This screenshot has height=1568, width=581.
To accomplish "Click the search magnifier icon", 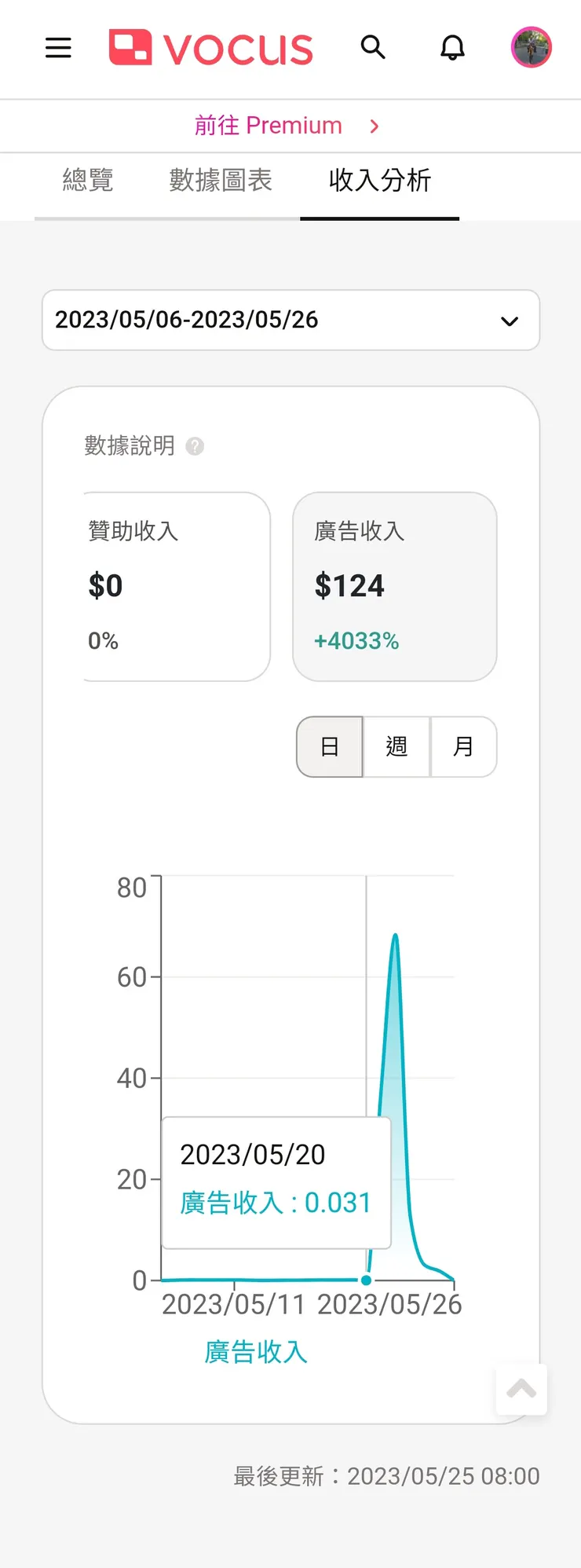I will pos(374,47).
